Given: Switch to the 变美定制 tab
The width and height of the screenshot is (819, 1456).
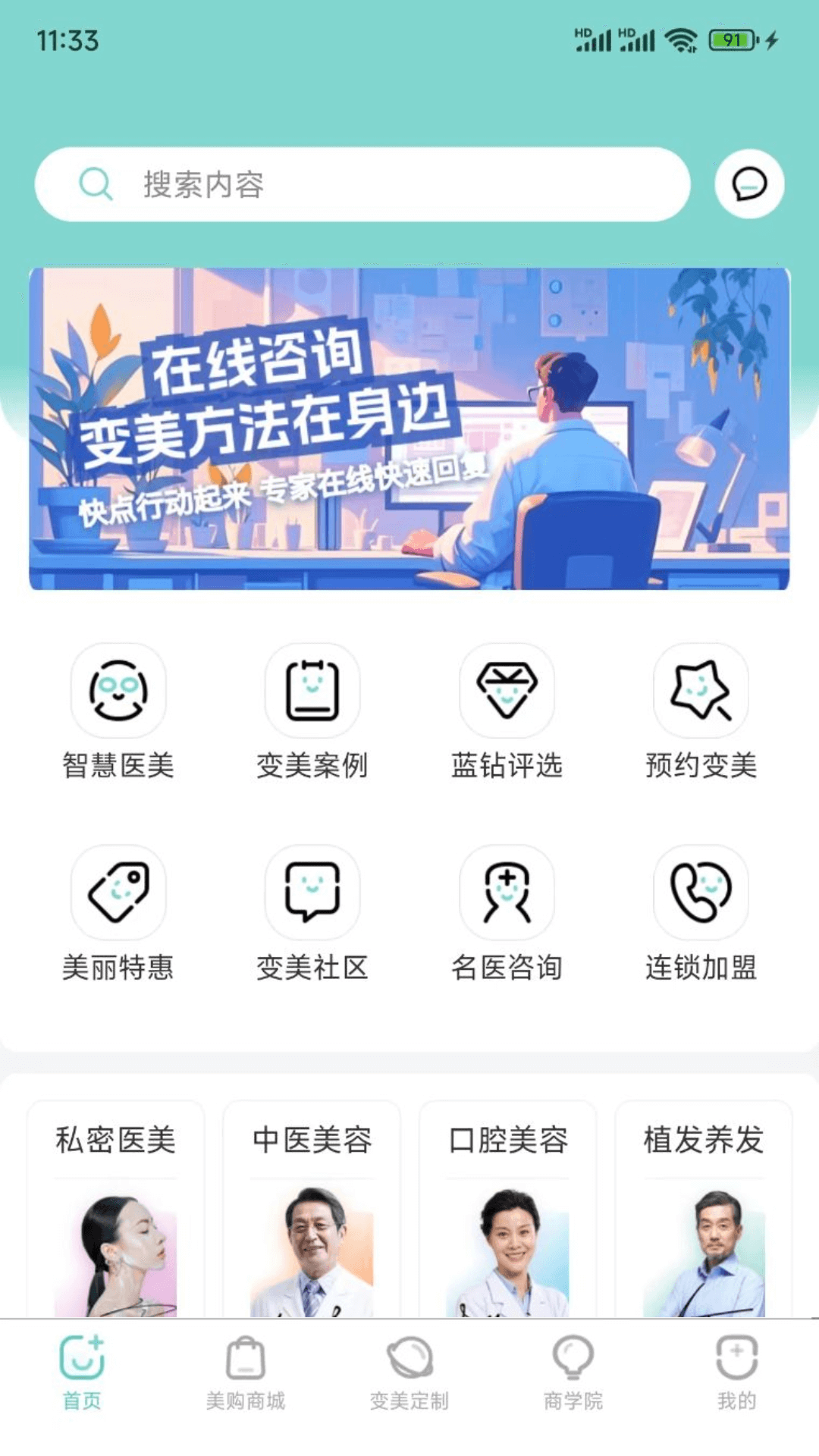Looking at the screenshot, I should point(409,1373).
